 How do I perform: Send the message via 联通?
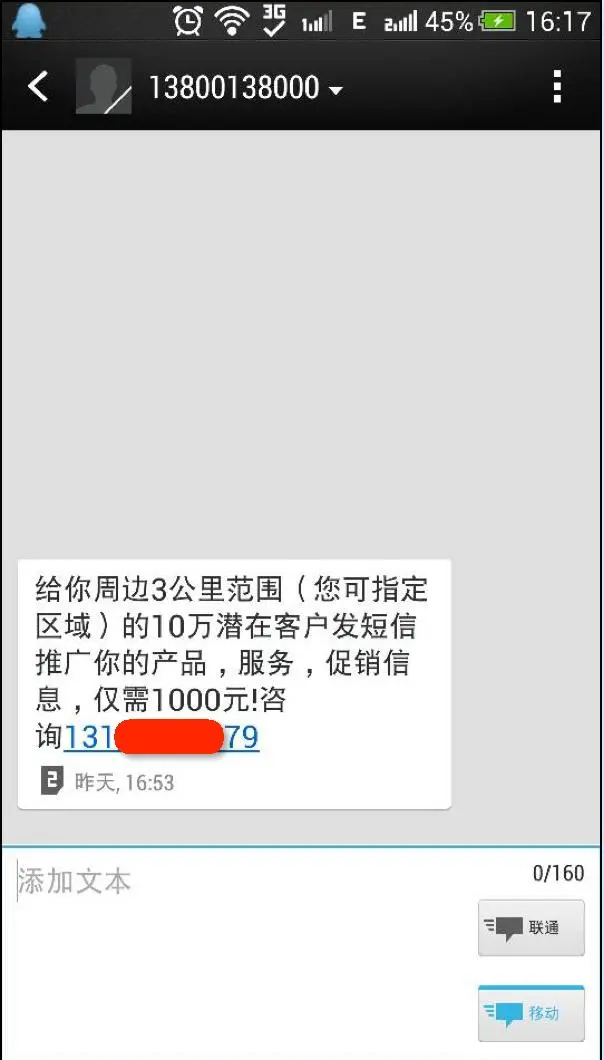531,928
